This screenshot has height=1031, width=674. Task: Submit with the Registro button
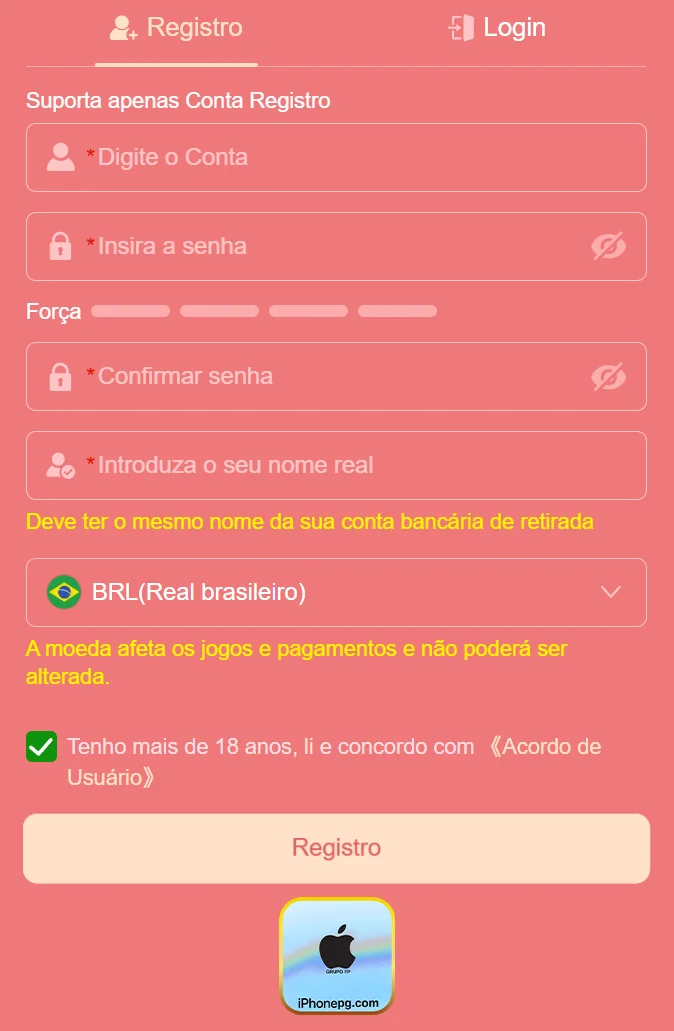336,848
